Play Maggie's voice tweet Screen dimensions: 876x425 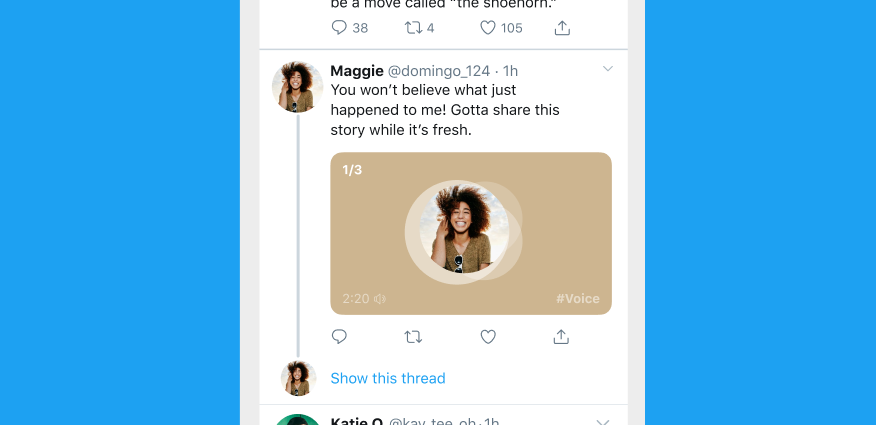[x=463, y=233]
